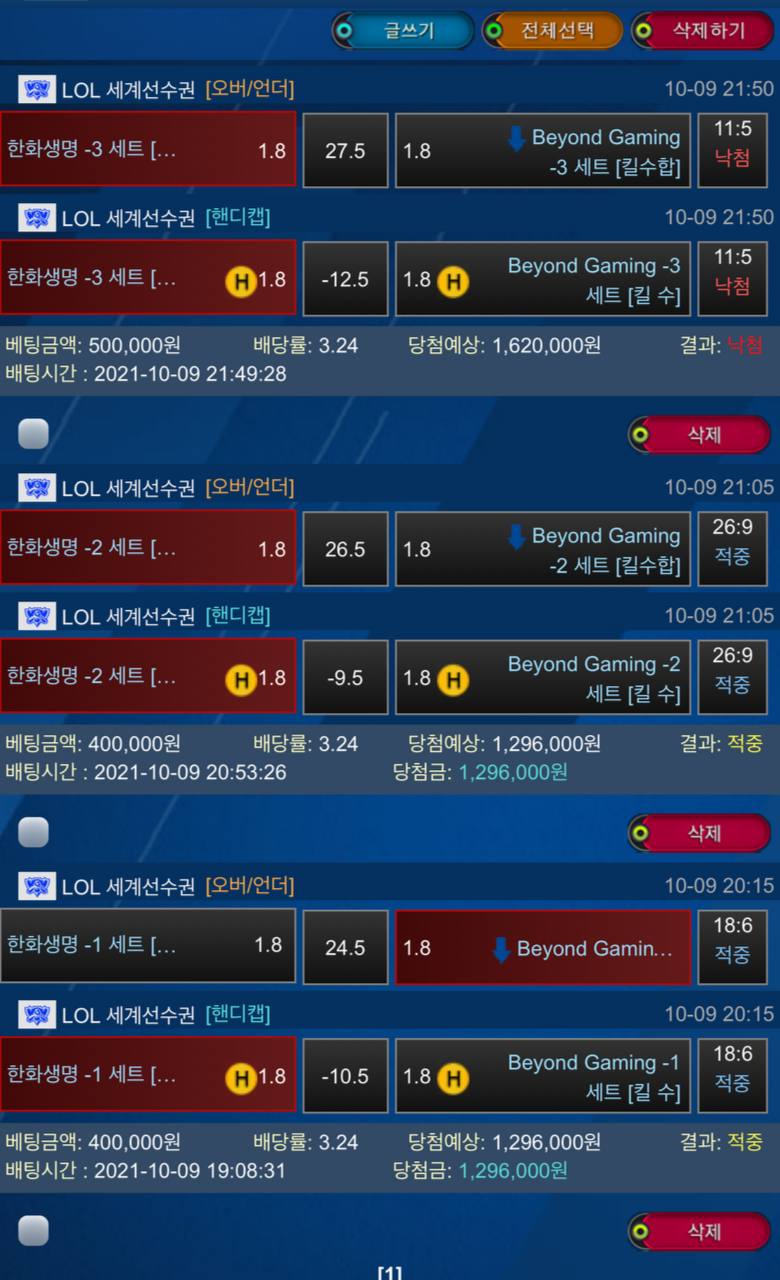Check the box under the 500,000원 bet

pos(33,434)
